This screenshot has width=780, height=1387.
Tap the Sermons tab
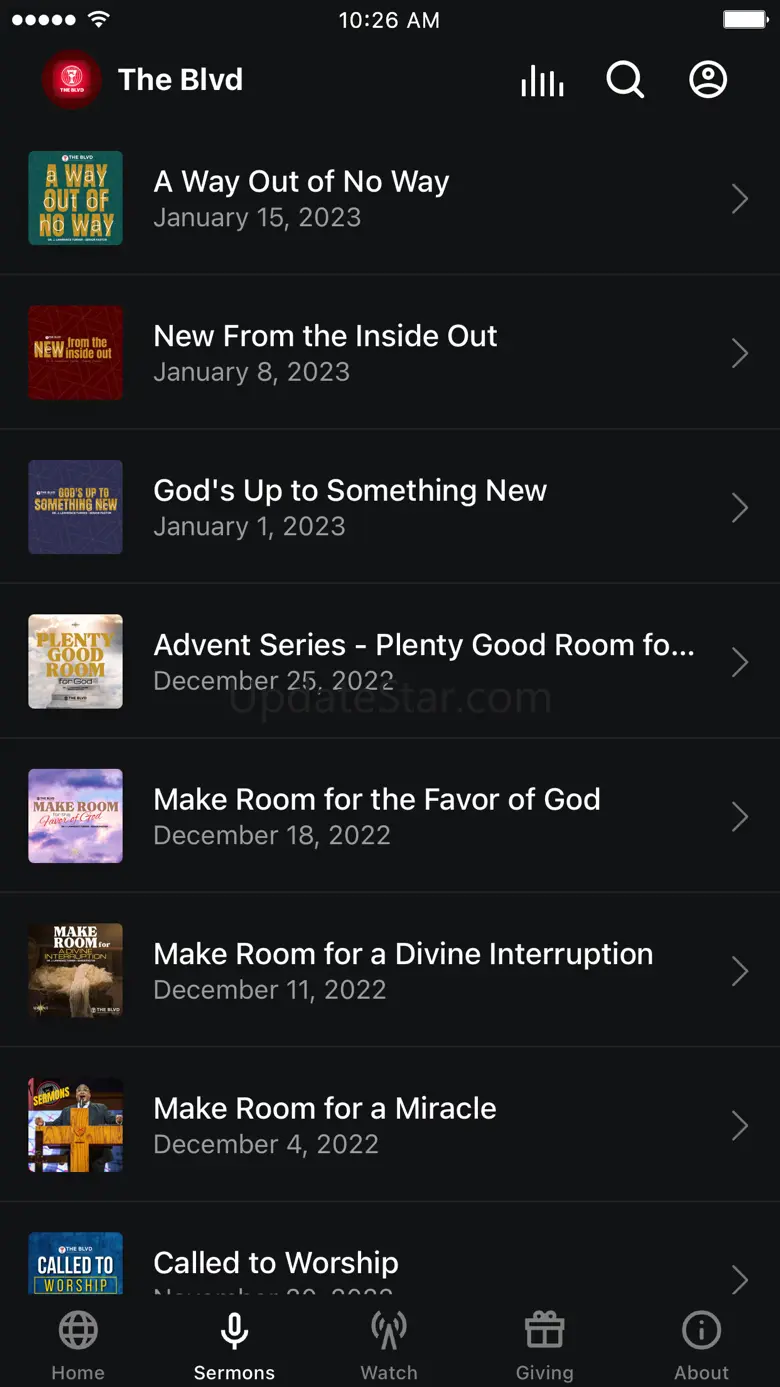(234, 1346)
